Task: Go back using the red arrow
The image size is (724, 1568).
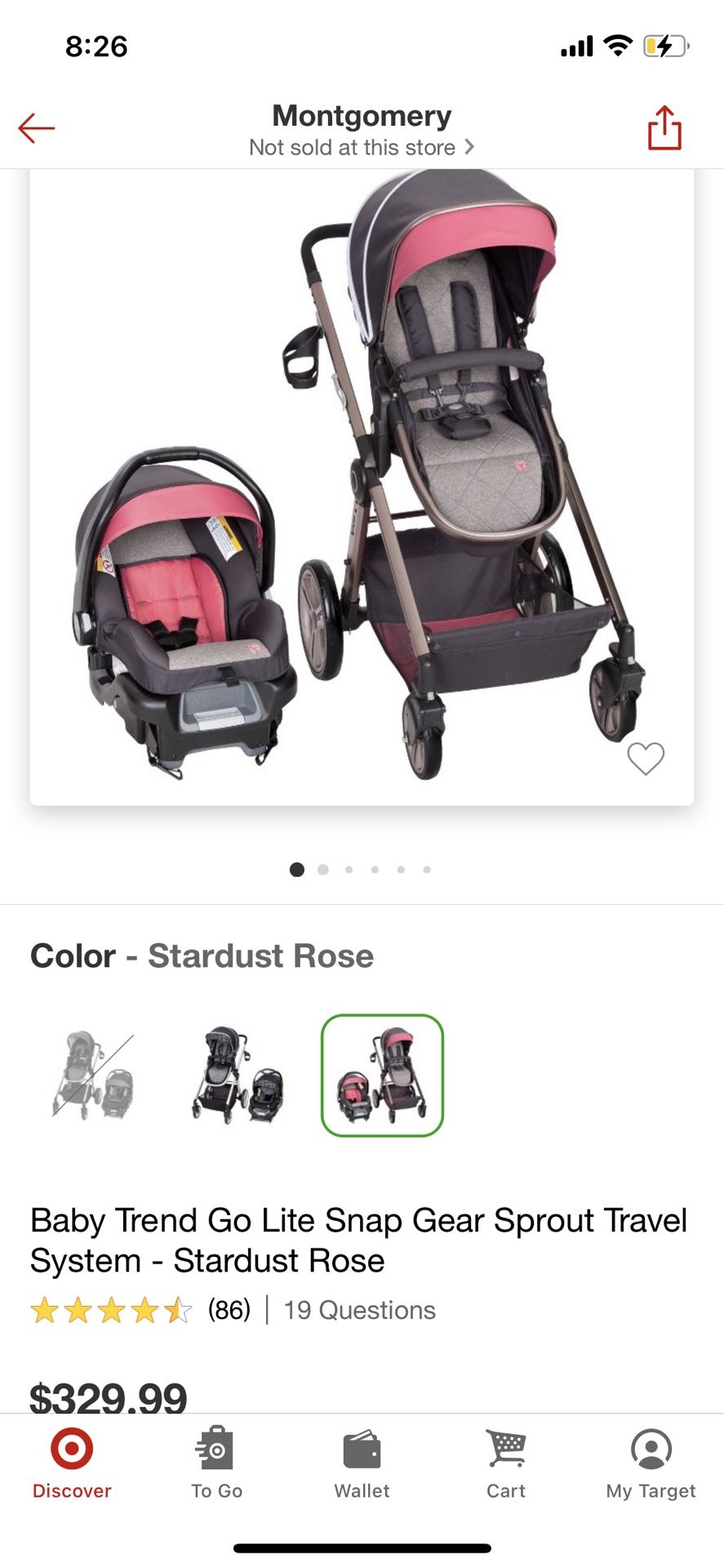Action: click(x=37, y=128)
